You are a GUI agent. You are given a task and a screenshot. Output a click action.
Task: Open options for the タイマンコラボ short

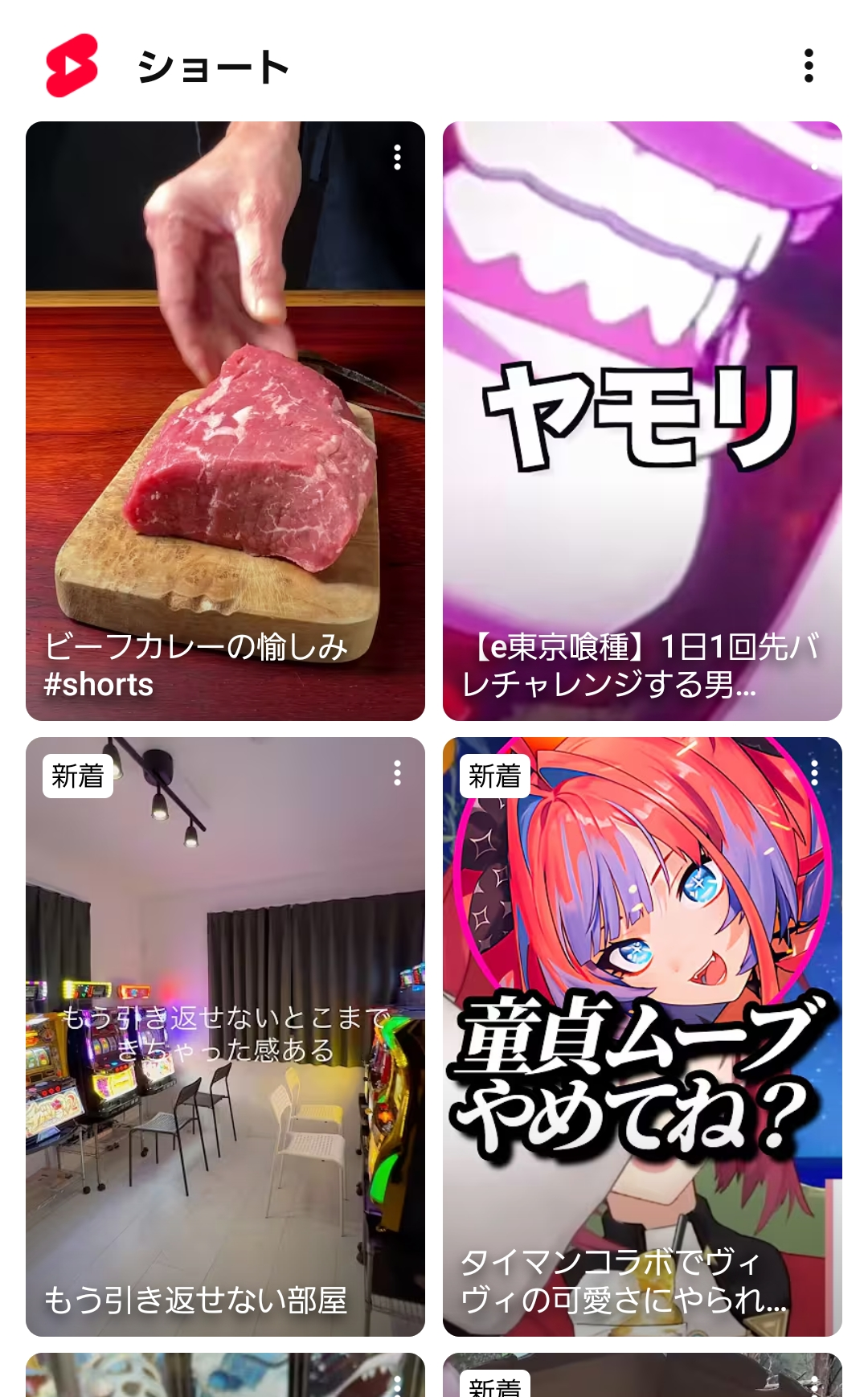[x=814, y=773]
